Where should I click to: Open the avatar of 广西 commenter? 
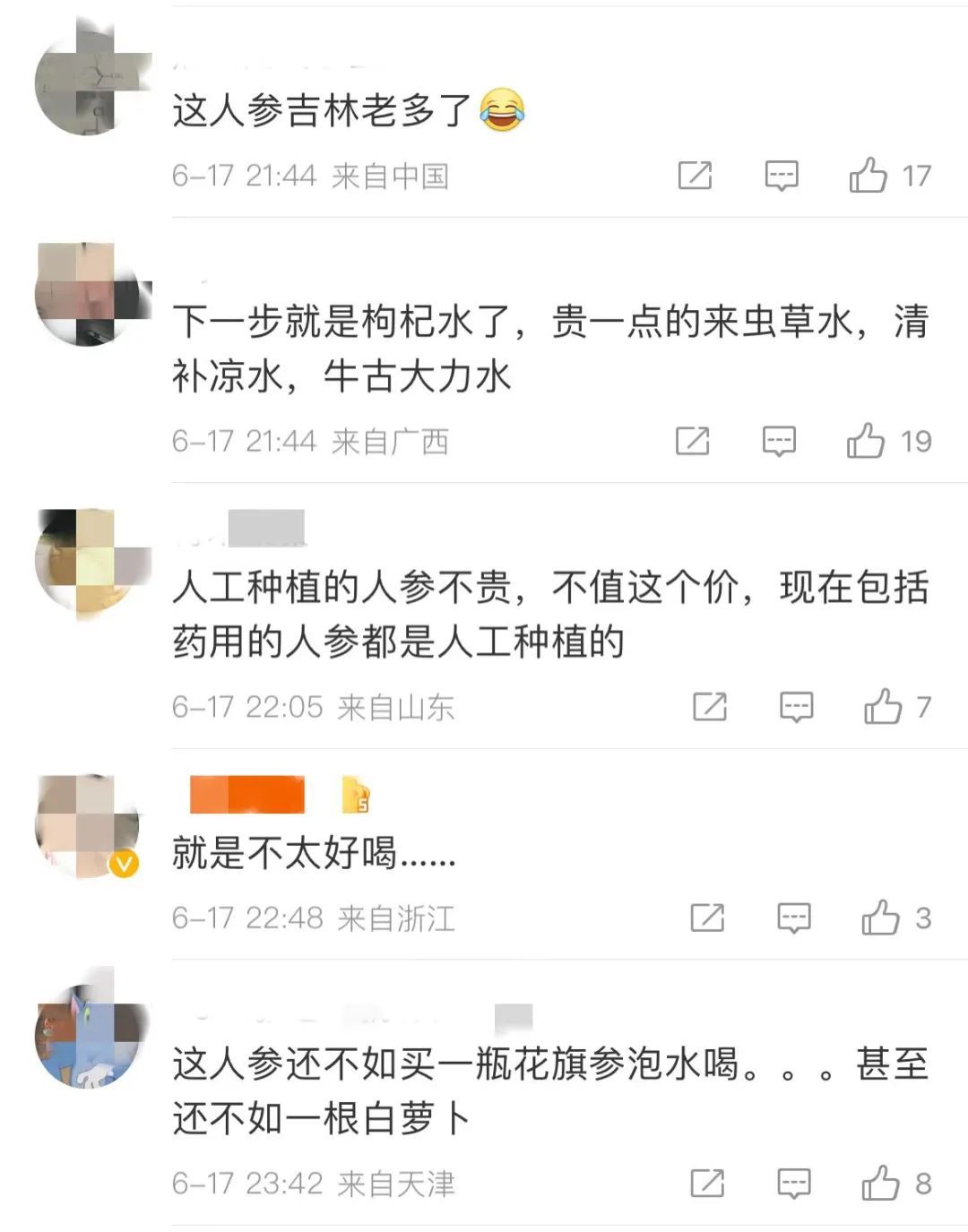pos(87,294)
